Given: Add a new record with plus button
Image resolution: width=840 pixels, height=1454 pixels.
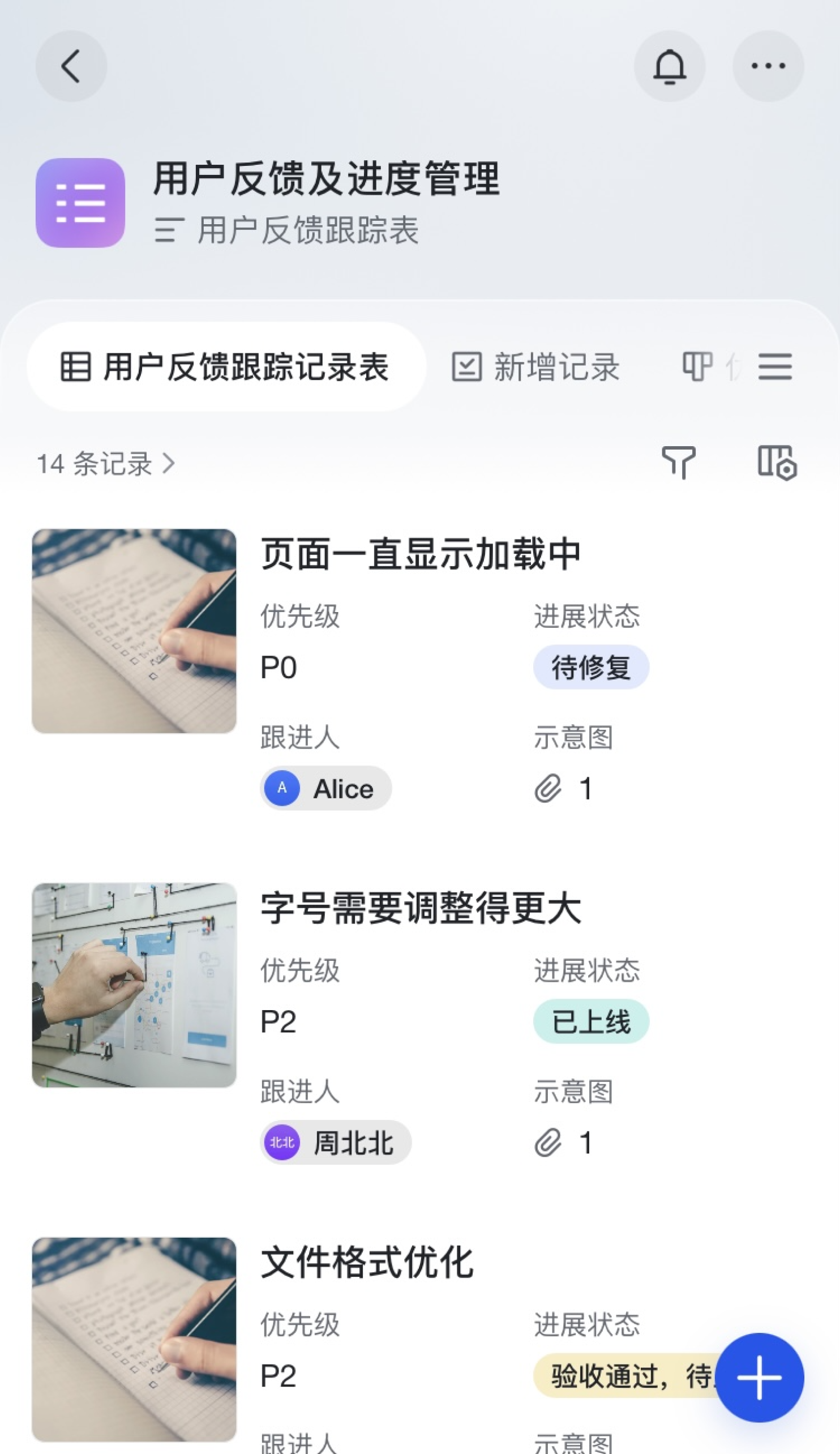Looking at the screenshot, I should [x=759, y=1377].
